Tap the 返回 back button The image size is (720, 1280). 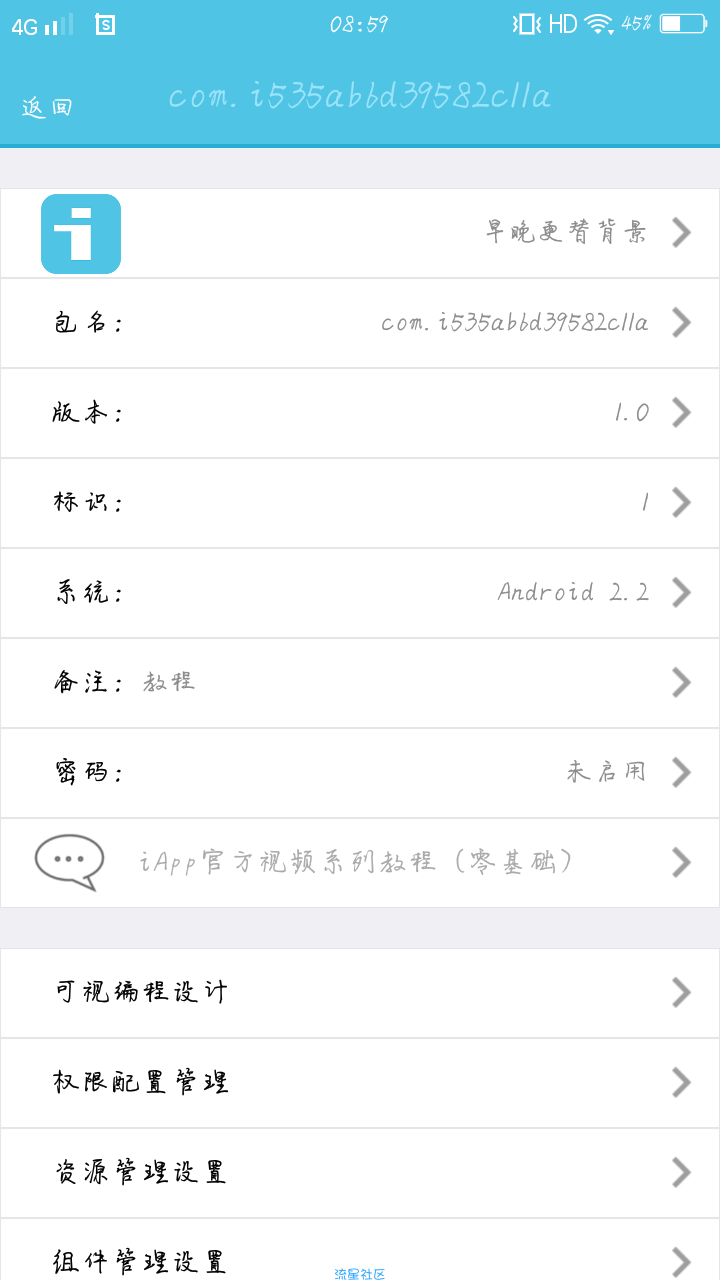pyautogui.click(x=47, y=107)
